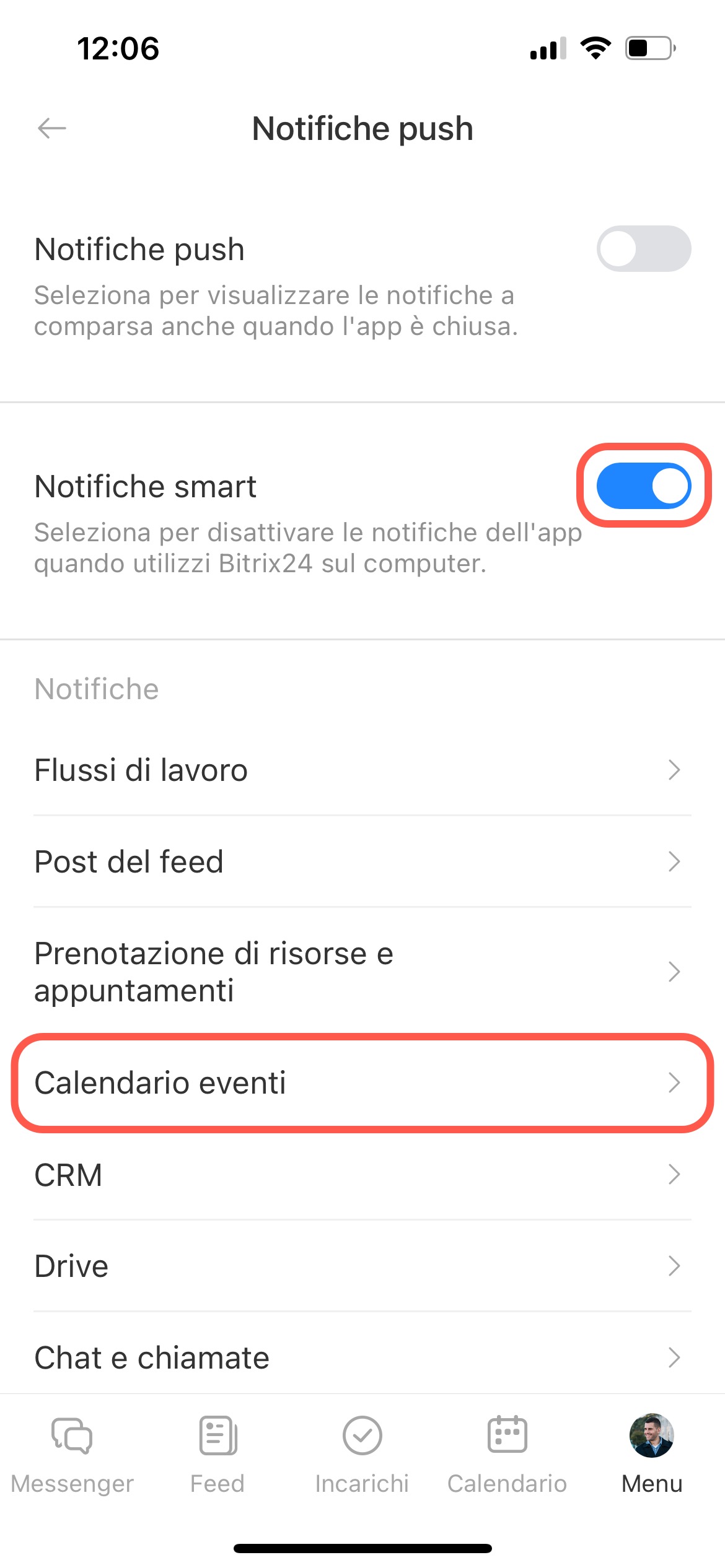
Task: Open Drive notification settings
Action: coord(362,1266)
